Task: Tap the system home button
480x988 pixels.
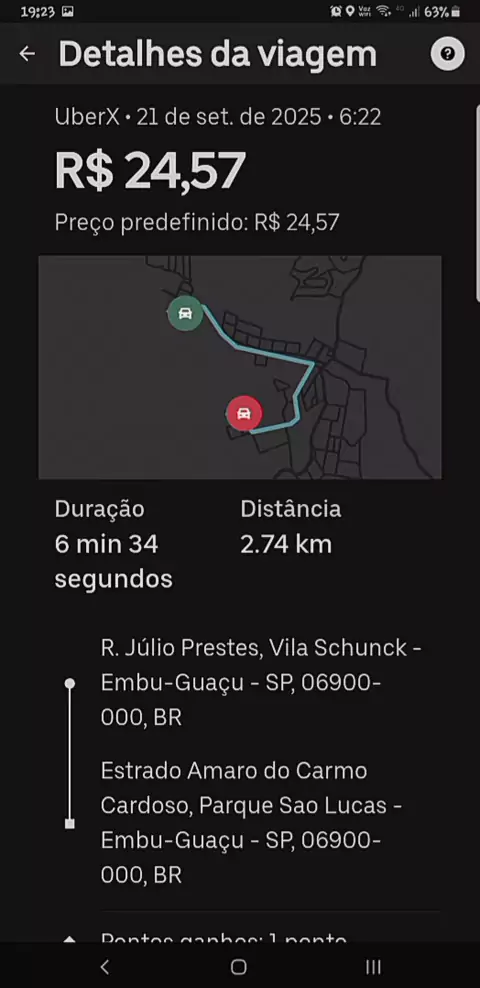Action: click(x=239, y=967)
